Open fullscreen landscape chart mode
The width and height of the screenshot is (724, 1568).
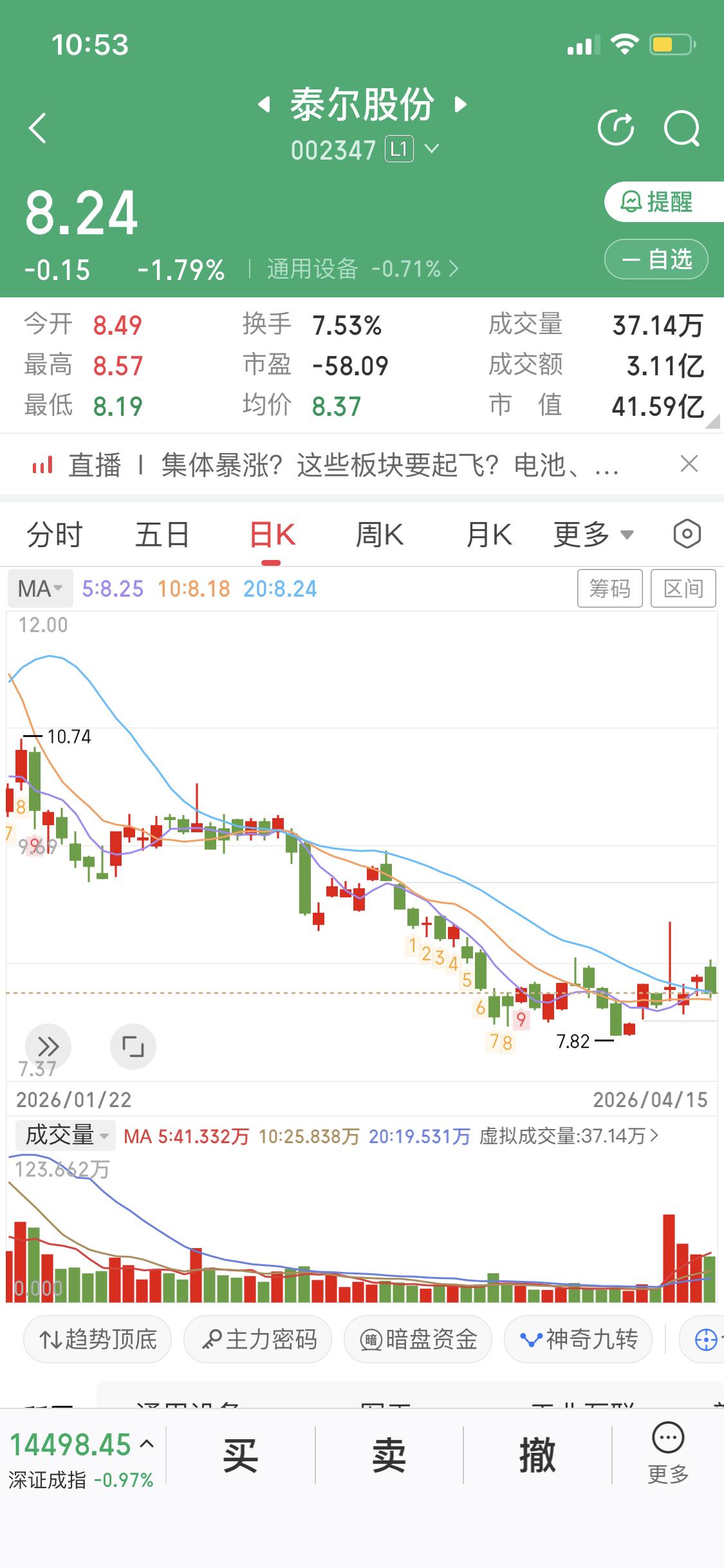pos(133,1046)
